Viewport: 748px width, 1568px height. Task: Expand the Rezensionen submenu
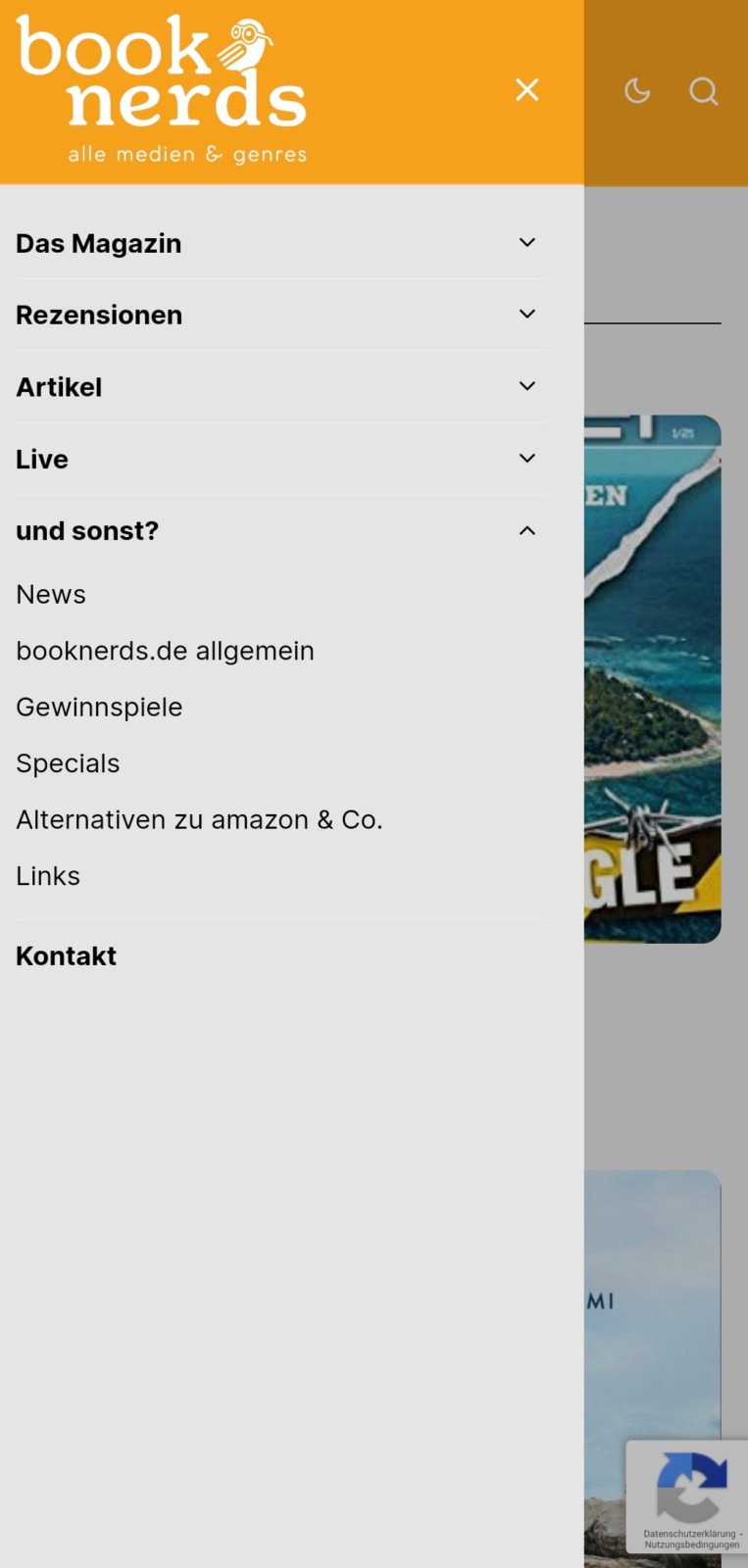tap(526, 314)
